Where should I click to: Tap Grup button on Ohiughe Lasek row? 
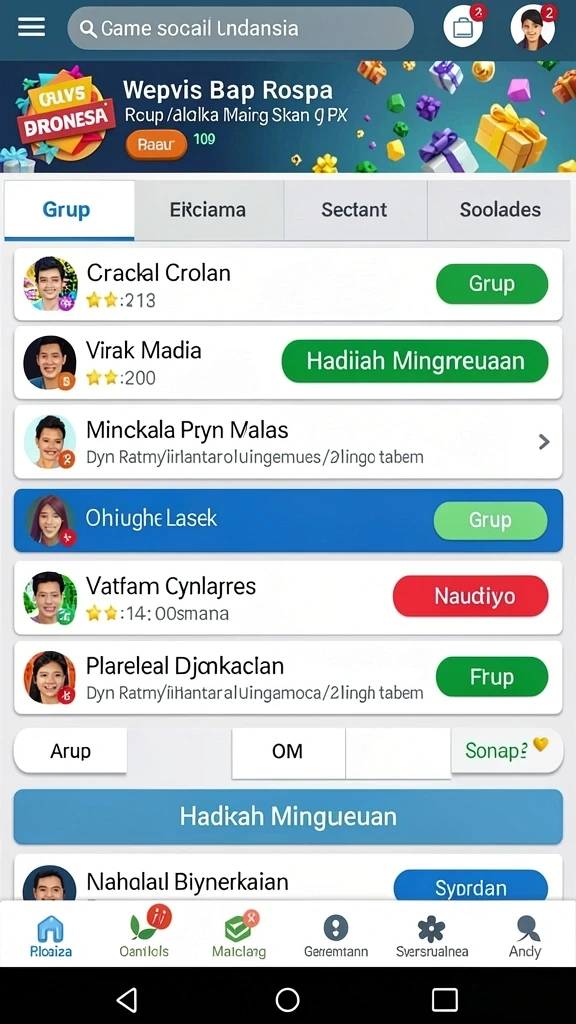[x=490, y=520]
